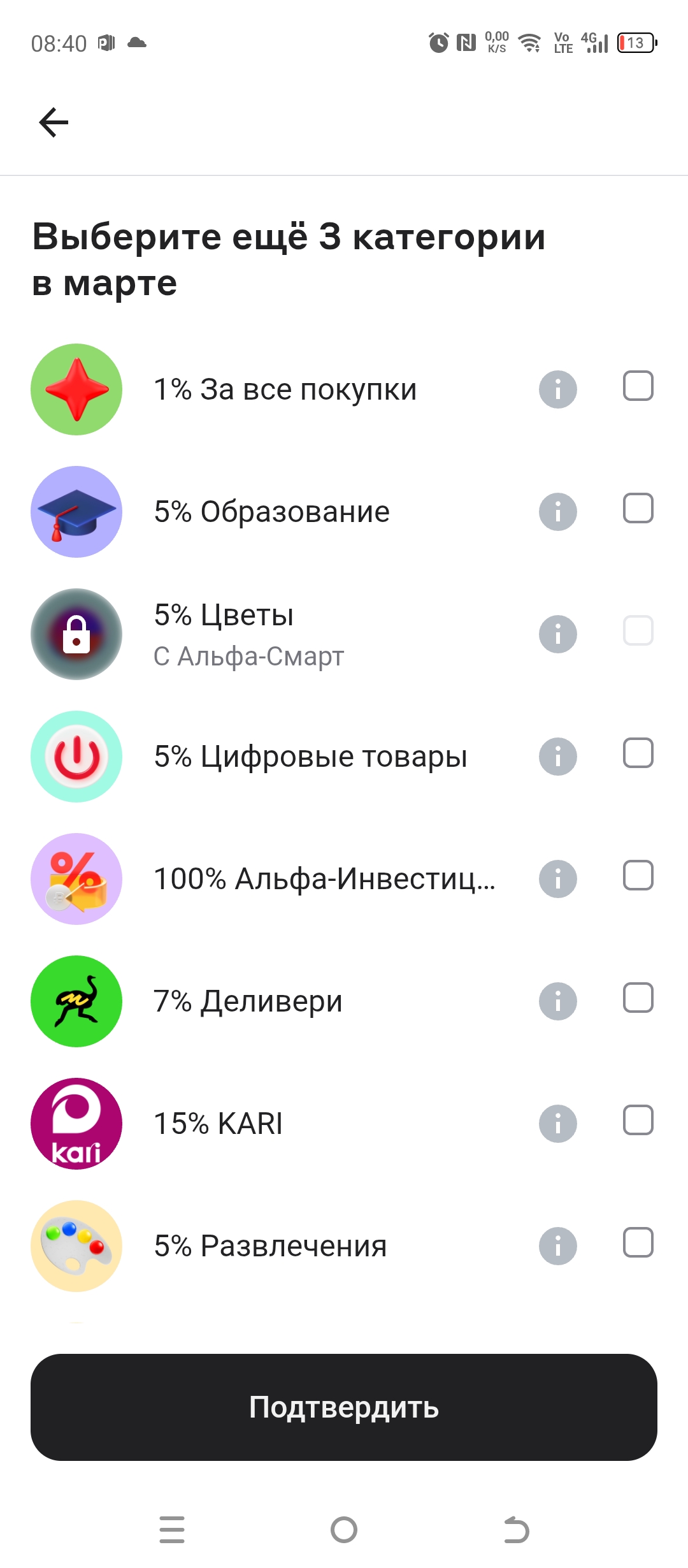
Task: Tap the system home button
Action: [344, 1530]
